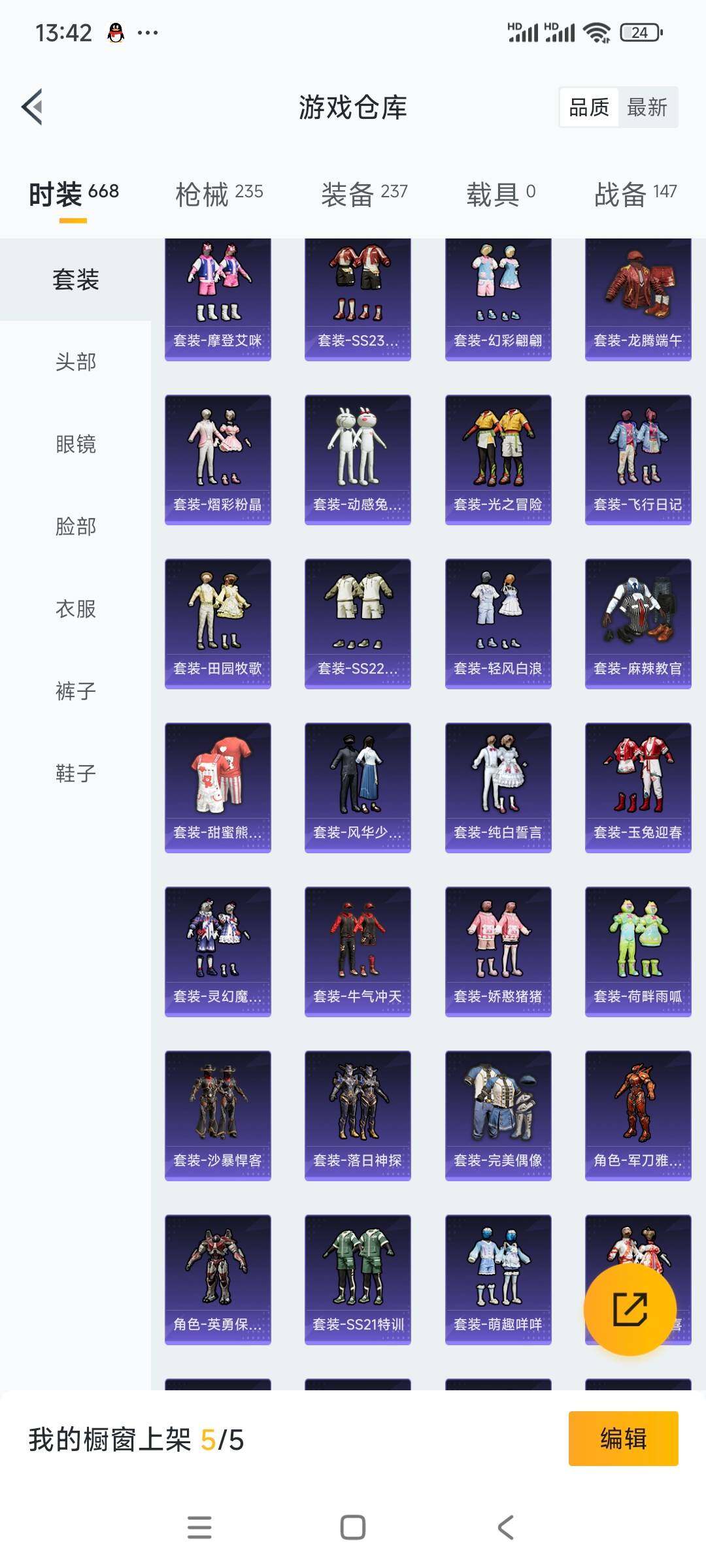Tap the QQ penguin icon in status bar
This screenshot has height=1568, width=706.
(114, 31)
